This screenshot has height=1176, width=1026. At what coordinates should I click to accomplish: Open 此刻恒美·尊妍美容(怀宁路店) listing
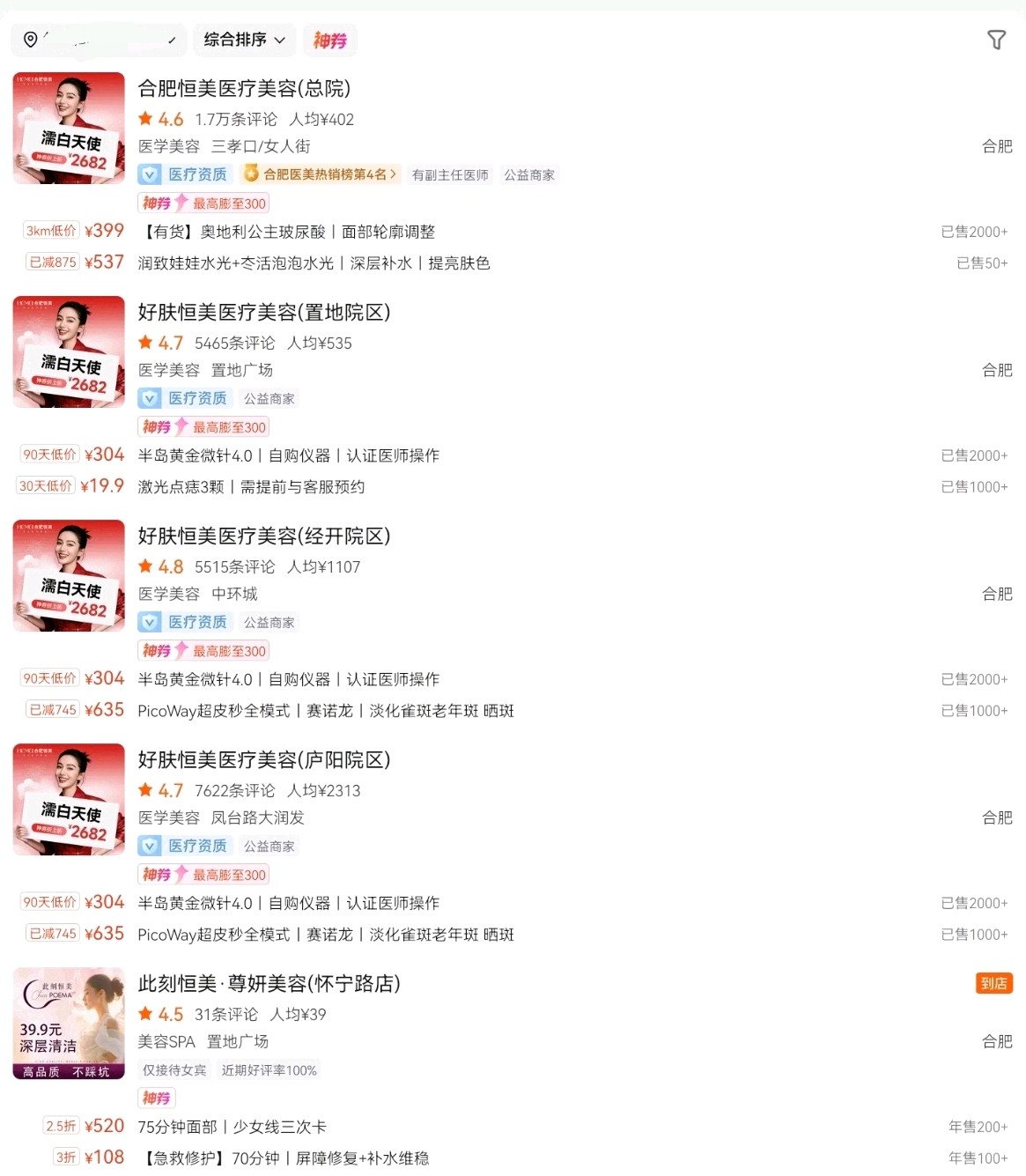point(269,983)
